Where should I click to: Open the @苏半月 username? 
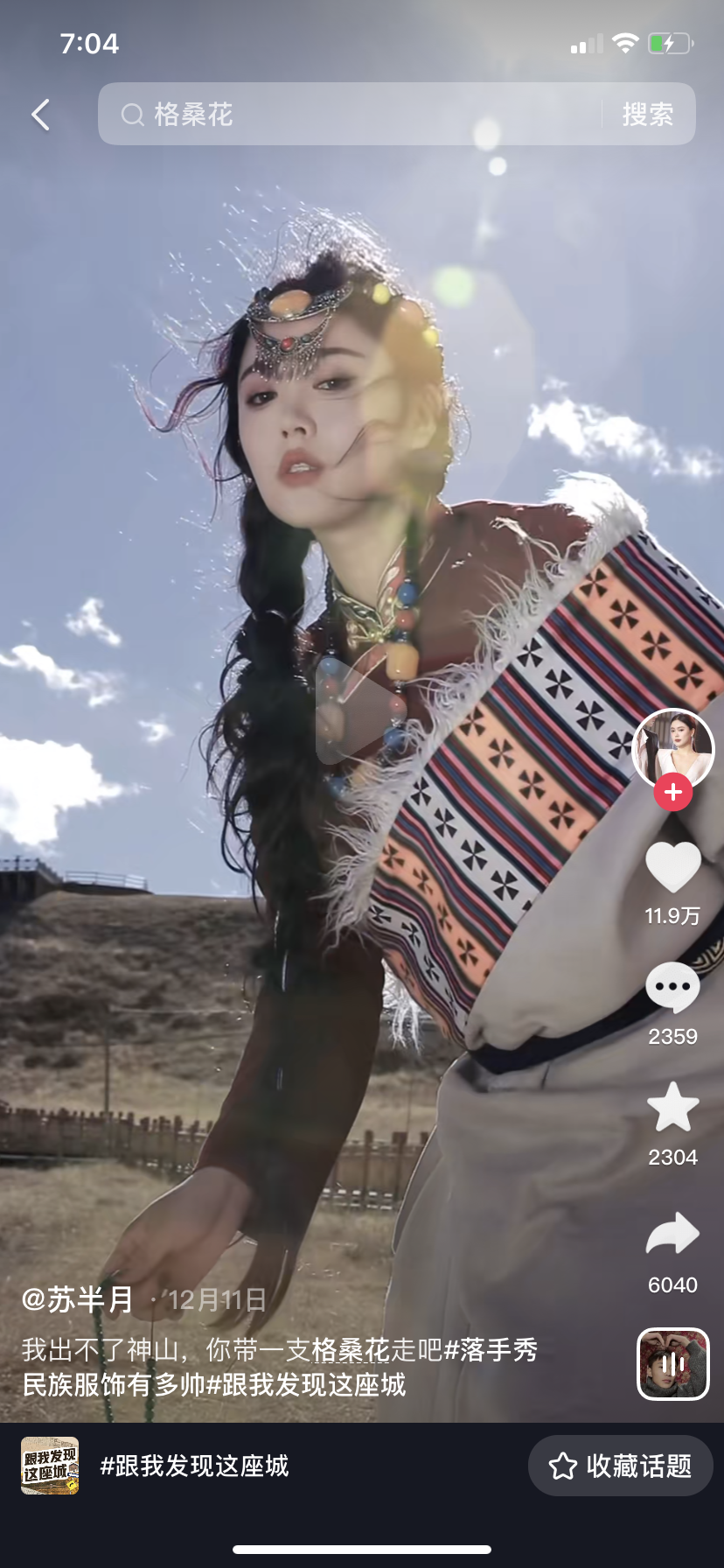coord(78,1299)
